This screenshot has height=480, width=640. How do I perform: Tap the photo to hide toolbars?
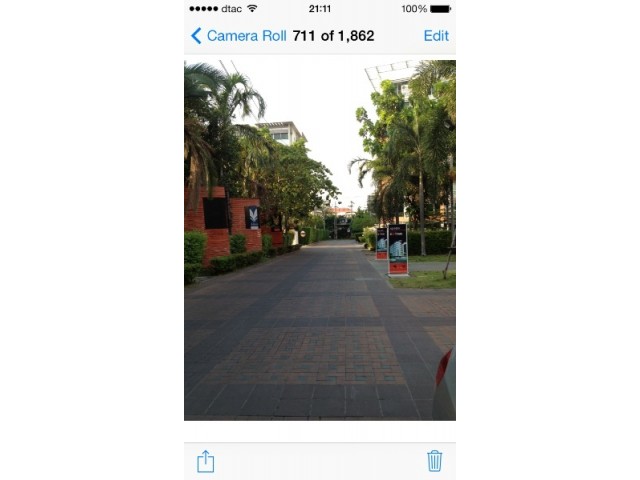pyautogui.click(x=320, y=240)
